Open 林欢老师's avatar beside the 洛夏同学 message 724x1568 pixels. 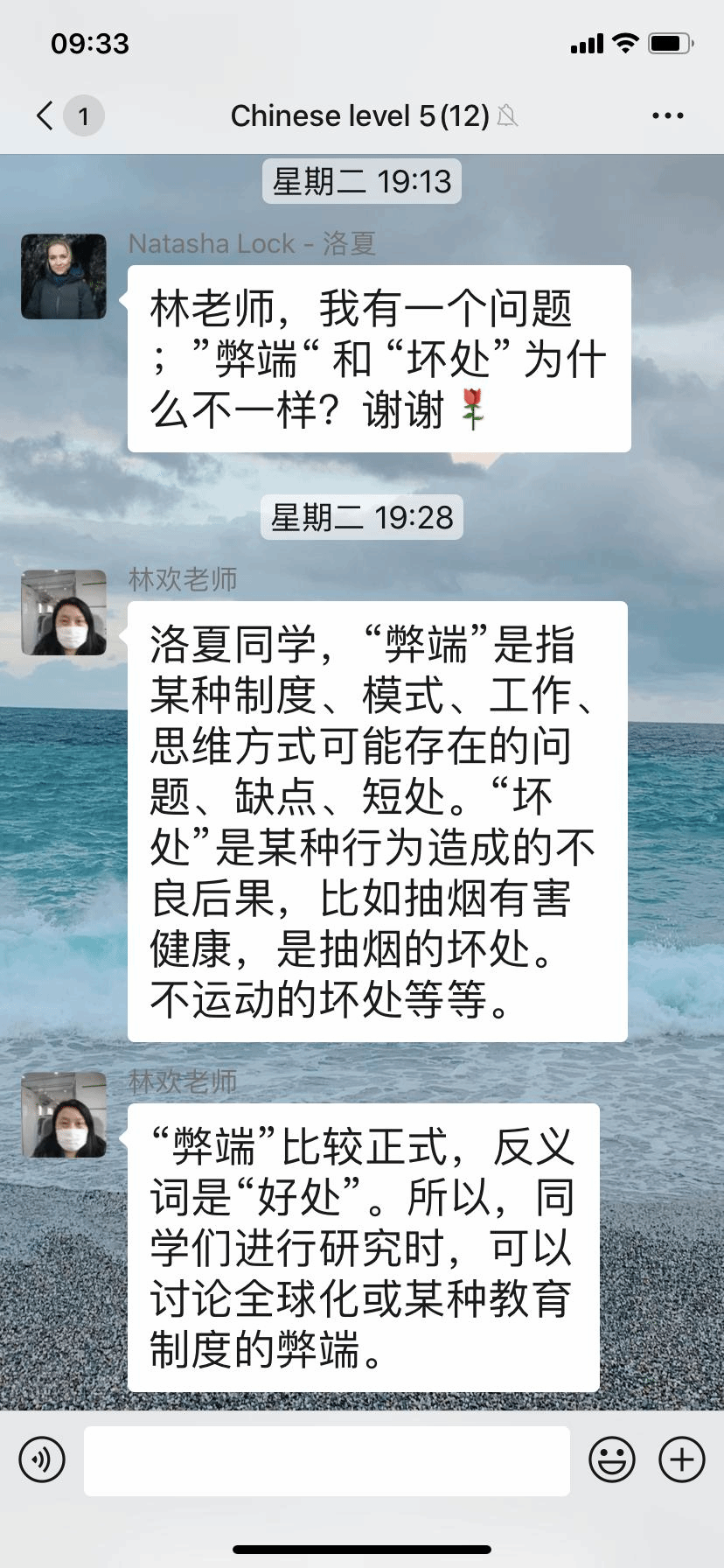(64, 612)
